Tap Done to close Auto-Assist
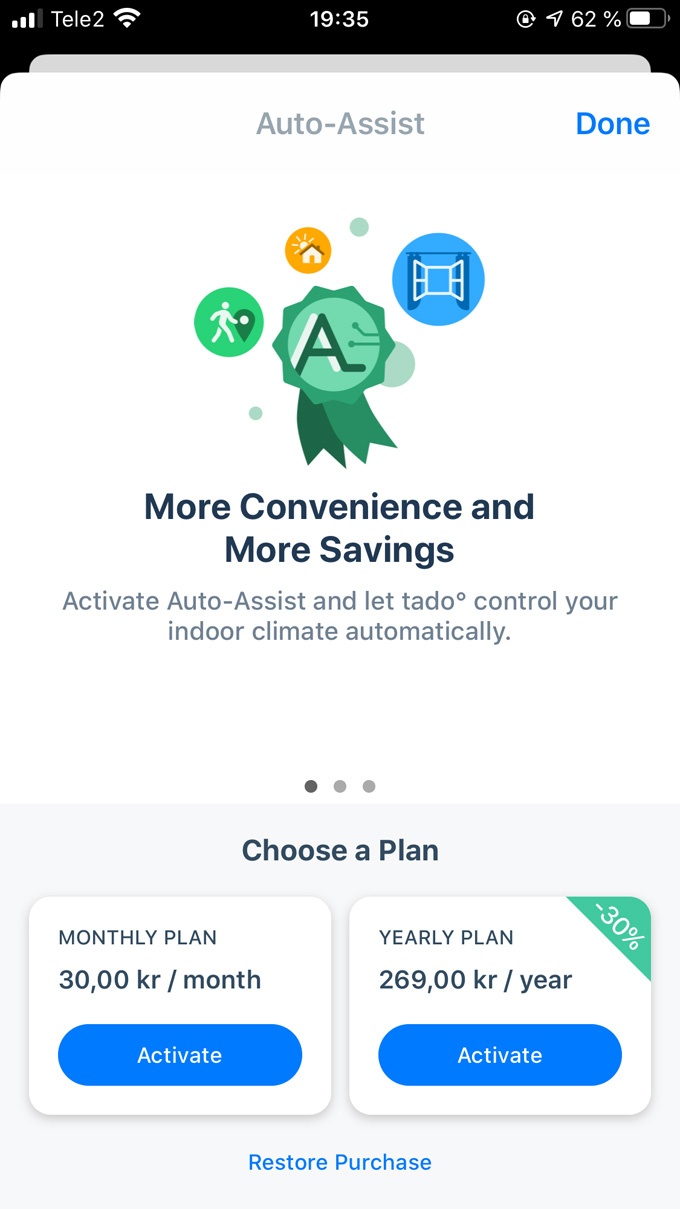 click(x=612, y=124)
